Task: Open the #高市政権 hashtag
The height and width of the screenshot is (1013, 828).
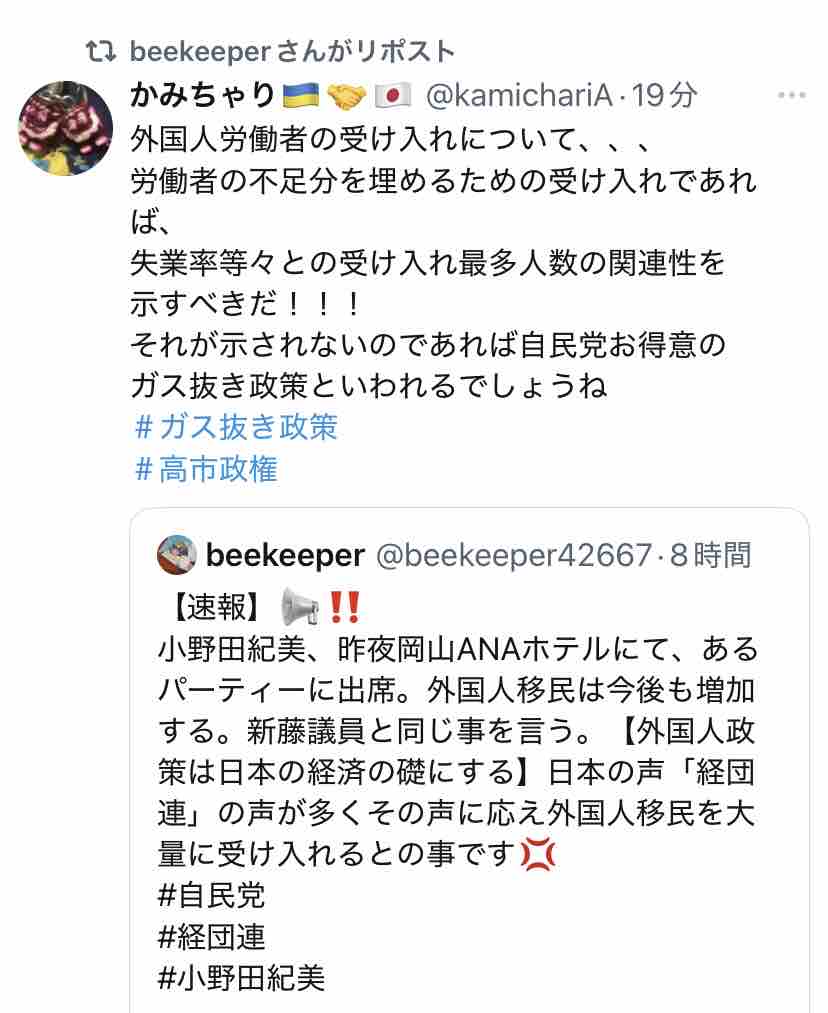Action: coord(206,468)
